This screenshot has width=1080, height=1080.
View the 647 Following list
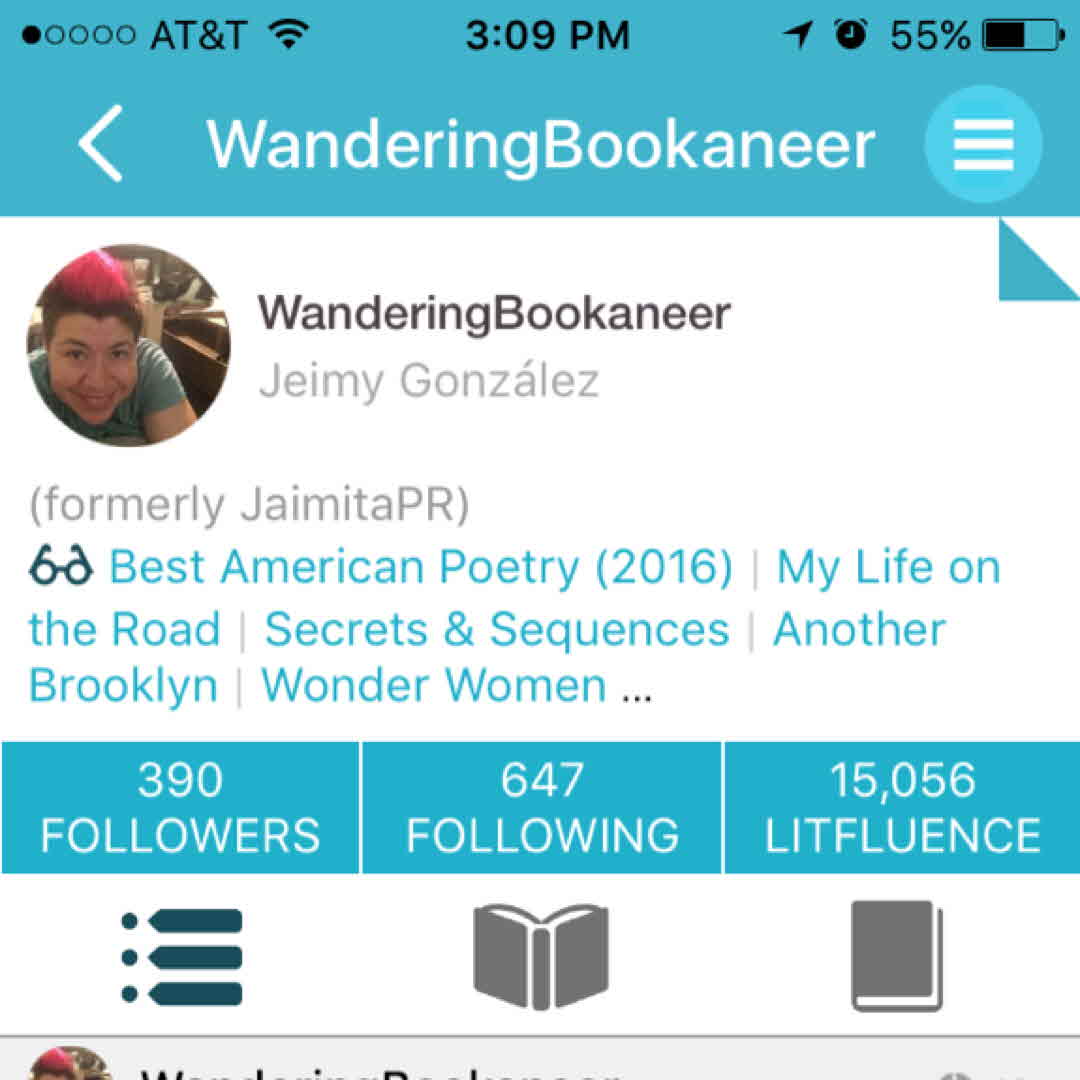[x=541, y=808]
